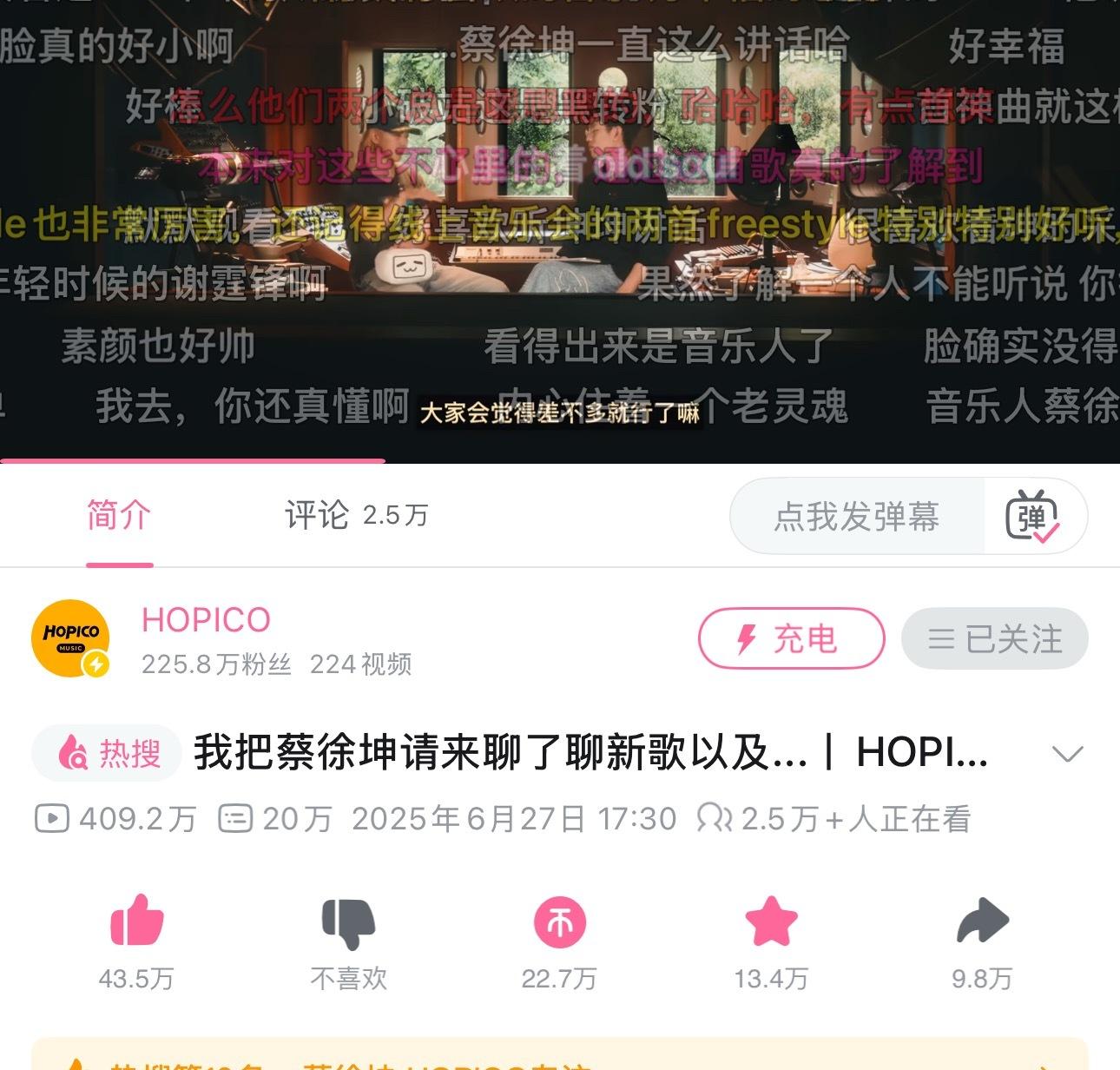
Task: Open HOPICO channel avatar
Action: click(x=70, y=638)
